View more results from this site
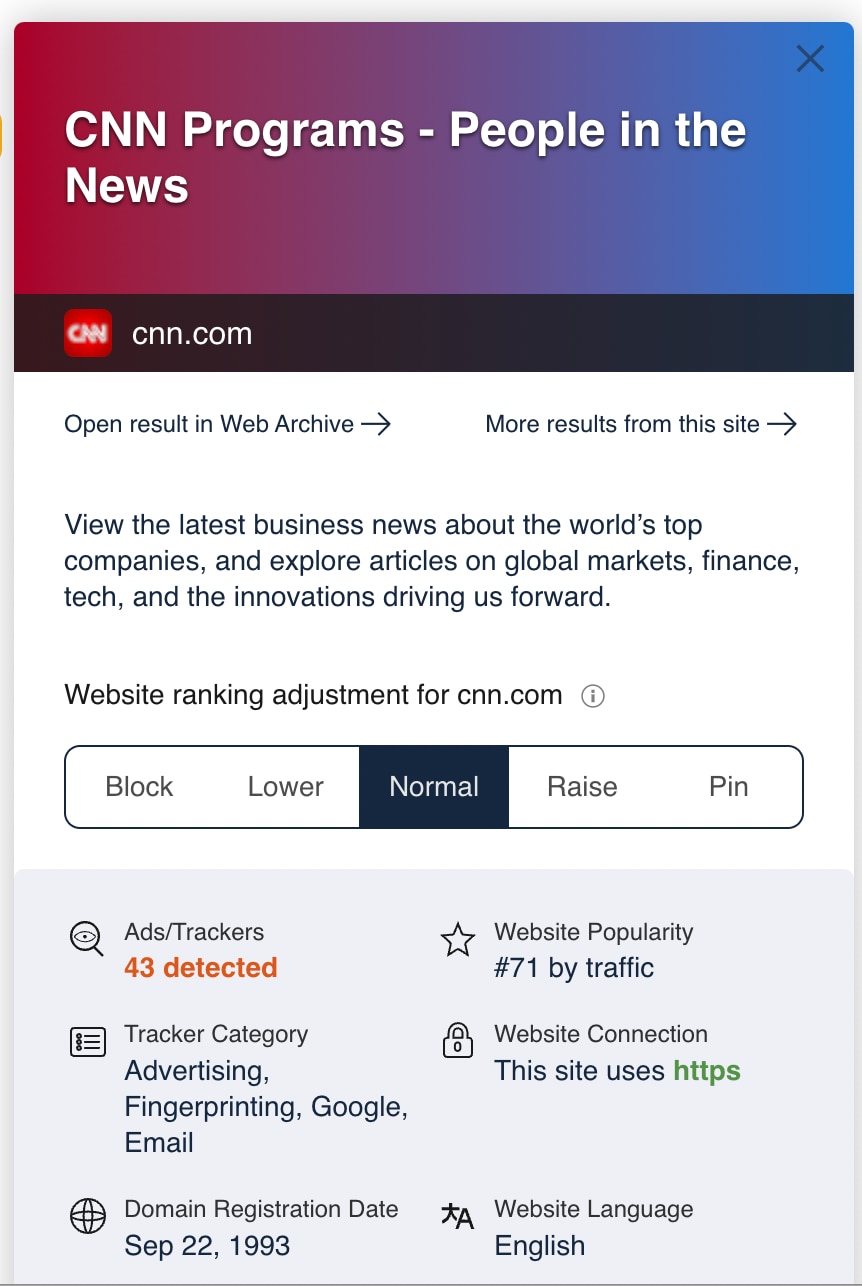 [x=640, y=424]
